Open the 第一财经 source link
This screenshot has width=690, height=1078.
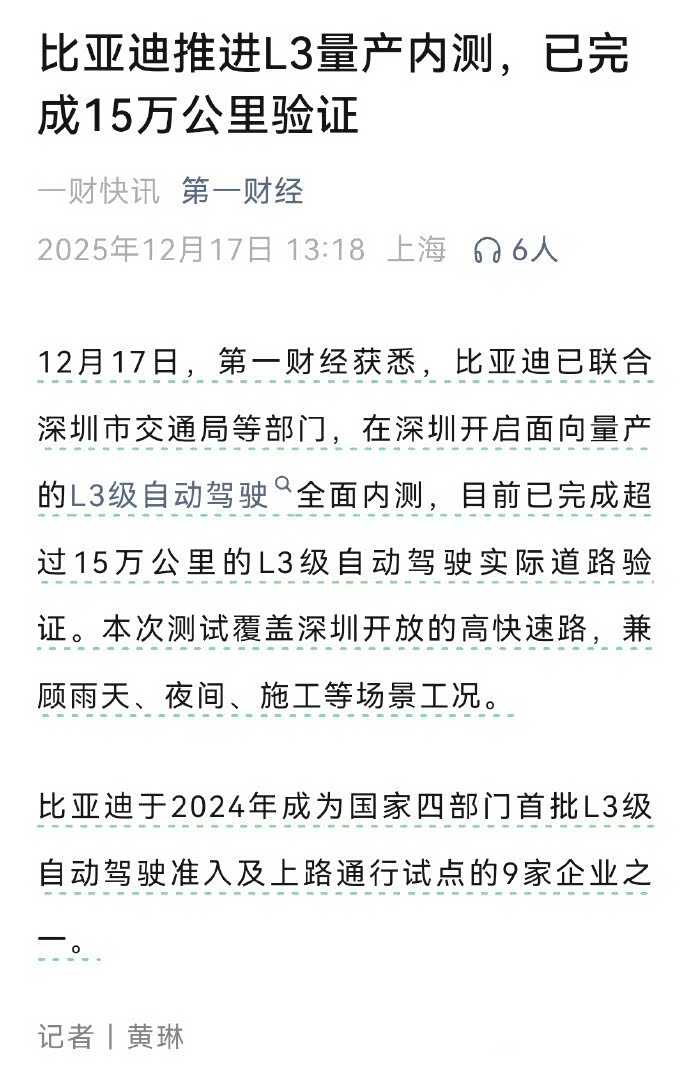point(242,191)
